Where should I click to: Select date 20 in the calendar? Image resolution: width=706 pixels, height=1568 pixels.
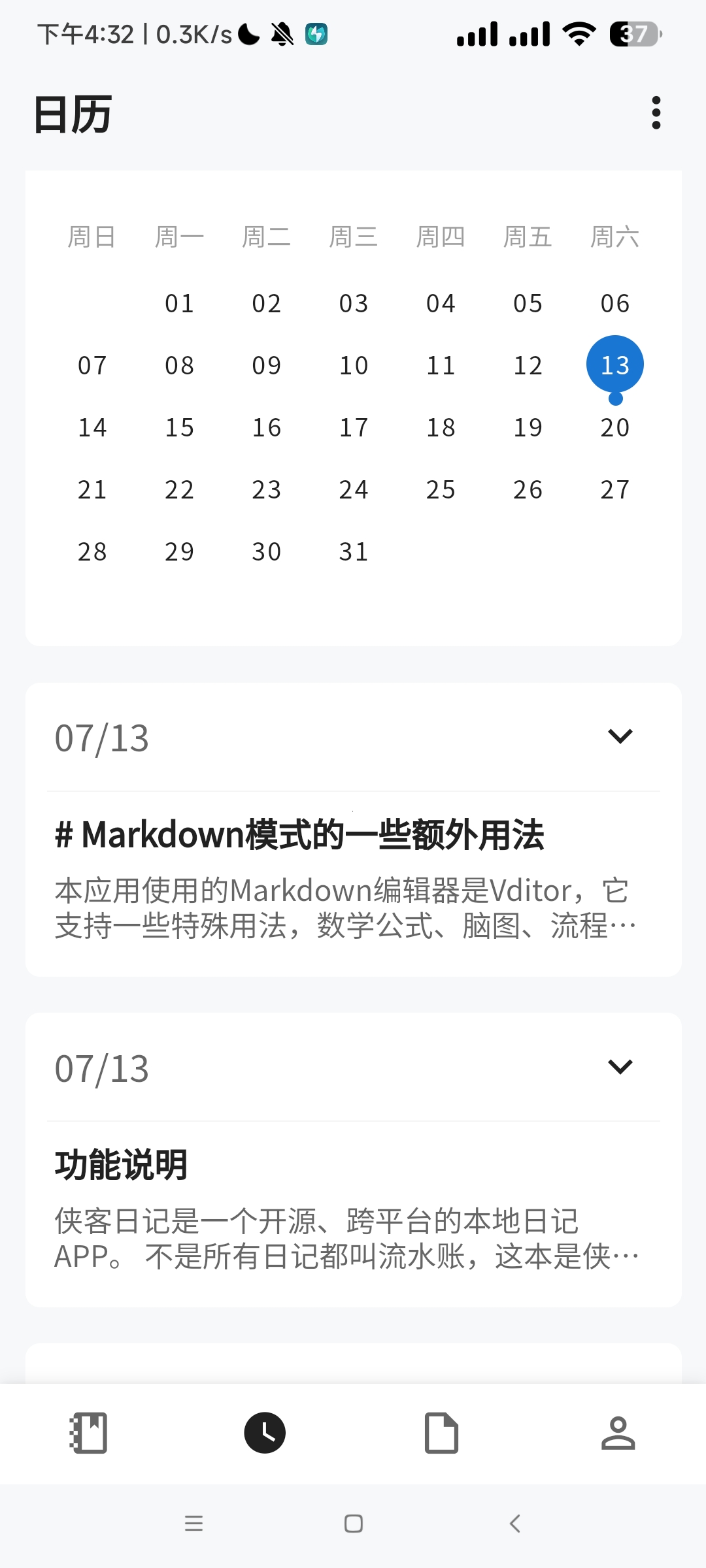(614, 427)
